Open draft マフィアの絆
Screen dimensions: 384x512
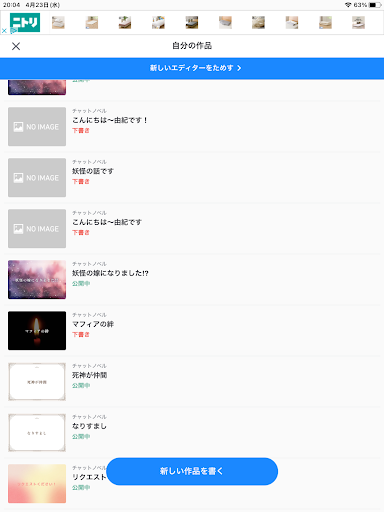click(192, 331)
